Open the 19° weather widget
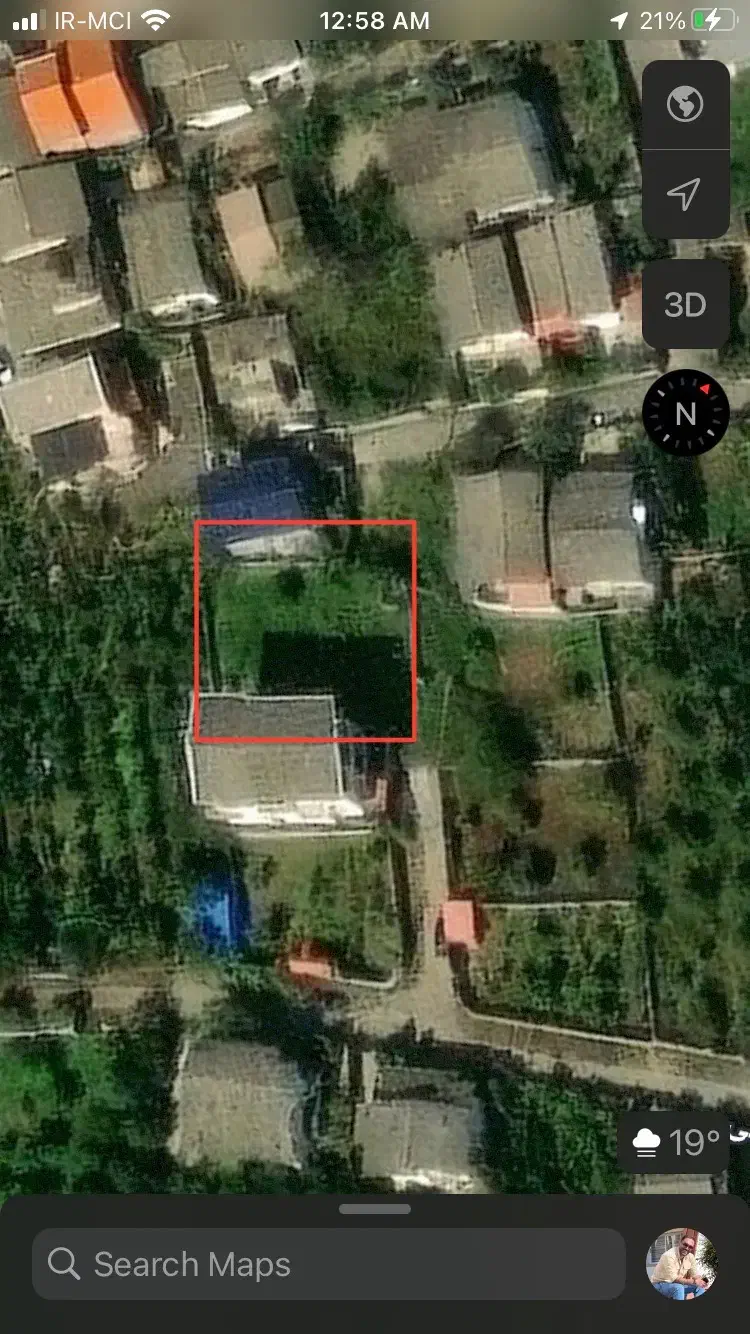The image size is (750, 1334). [x=674, y=1141]
